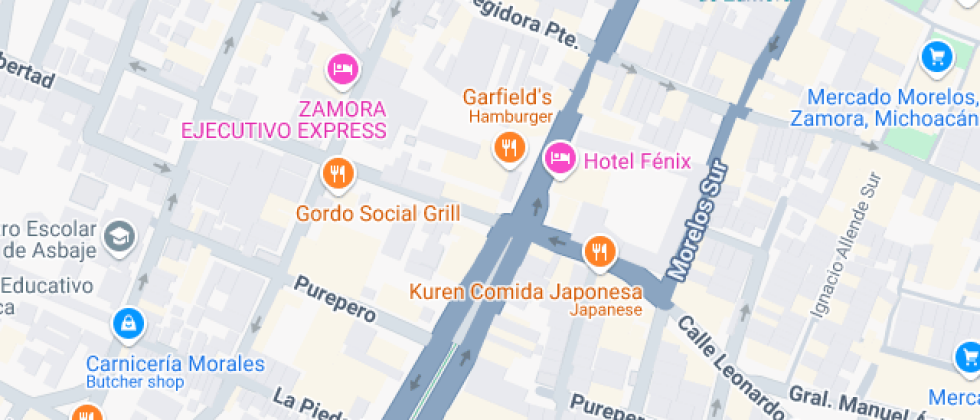Open the Zamora Ejecutivo Express hotel pin
The image size is (980, 420).
point(343,69)
